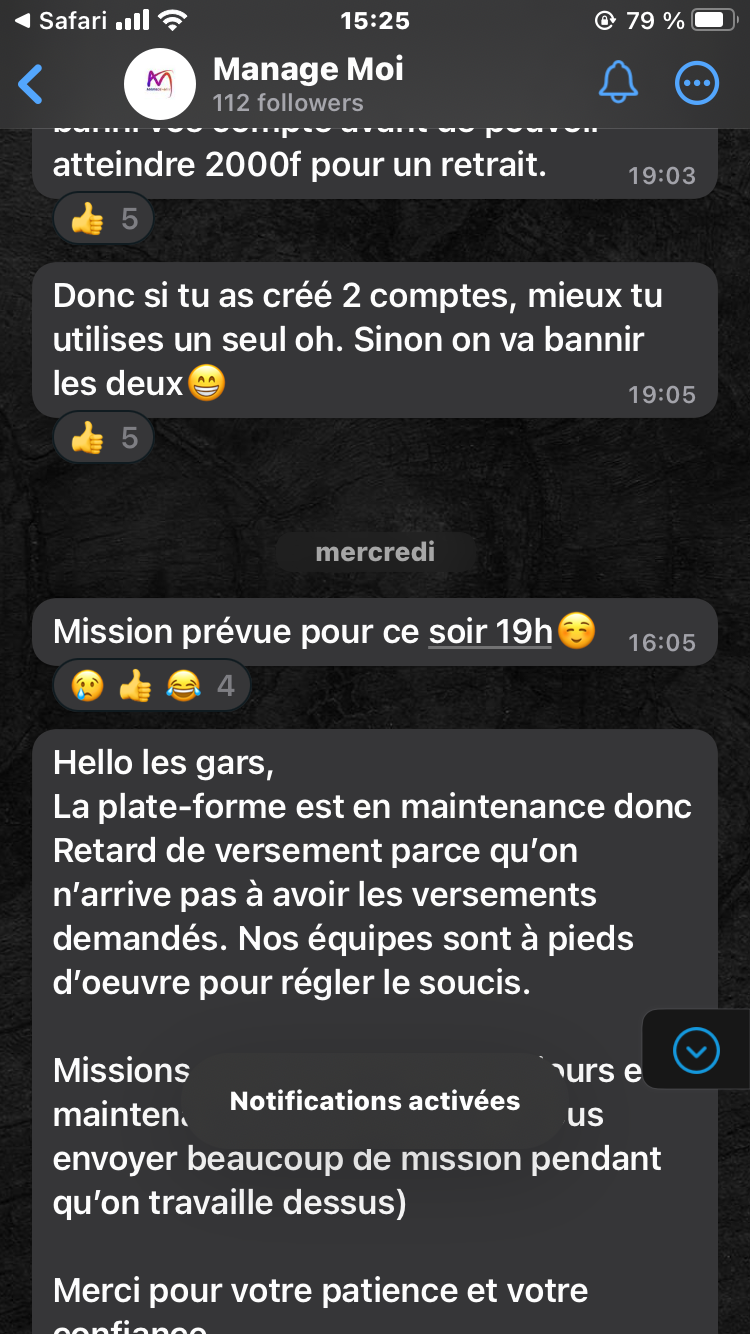The width and height of the screenshot is (750, 1334).
Task: Jump to latest message with down arrow
Action: click(x=696, y=1051)
